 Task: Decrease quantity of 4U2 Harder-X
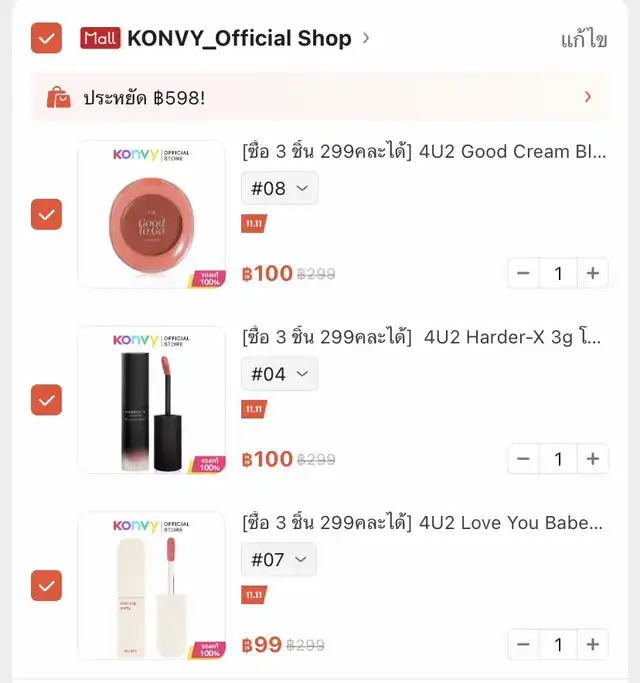[524, 459]
